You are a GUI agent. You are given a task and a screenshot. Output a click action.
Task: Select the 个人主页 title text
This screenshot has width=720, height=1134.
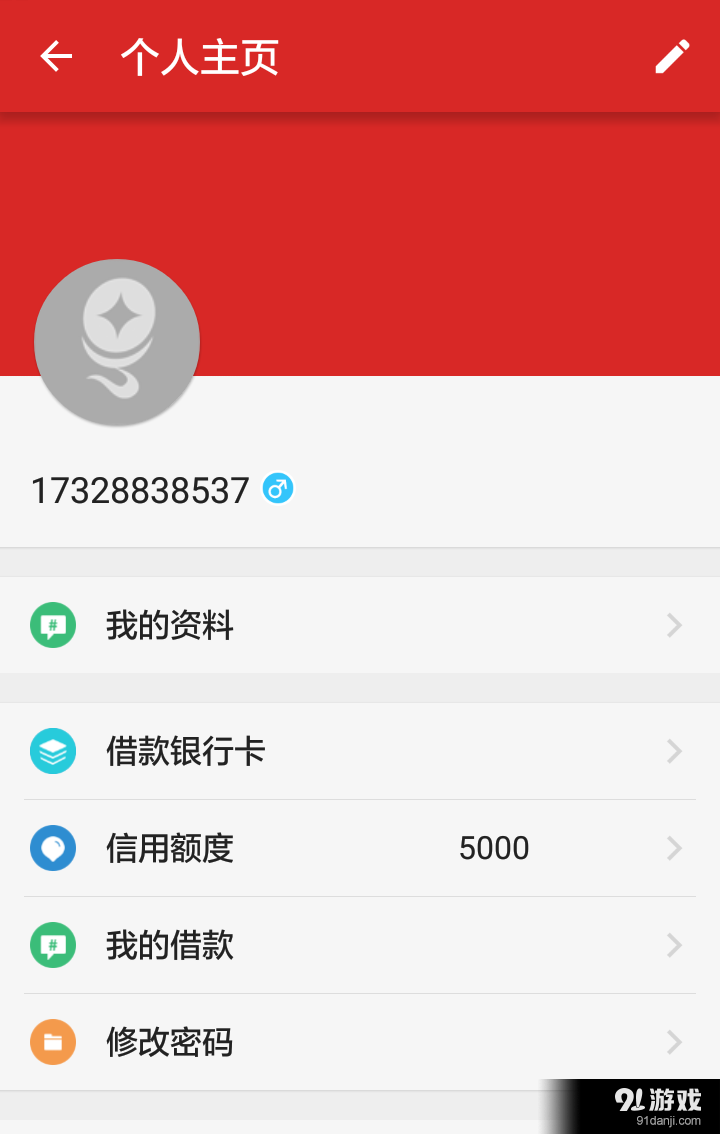[198, 57]
